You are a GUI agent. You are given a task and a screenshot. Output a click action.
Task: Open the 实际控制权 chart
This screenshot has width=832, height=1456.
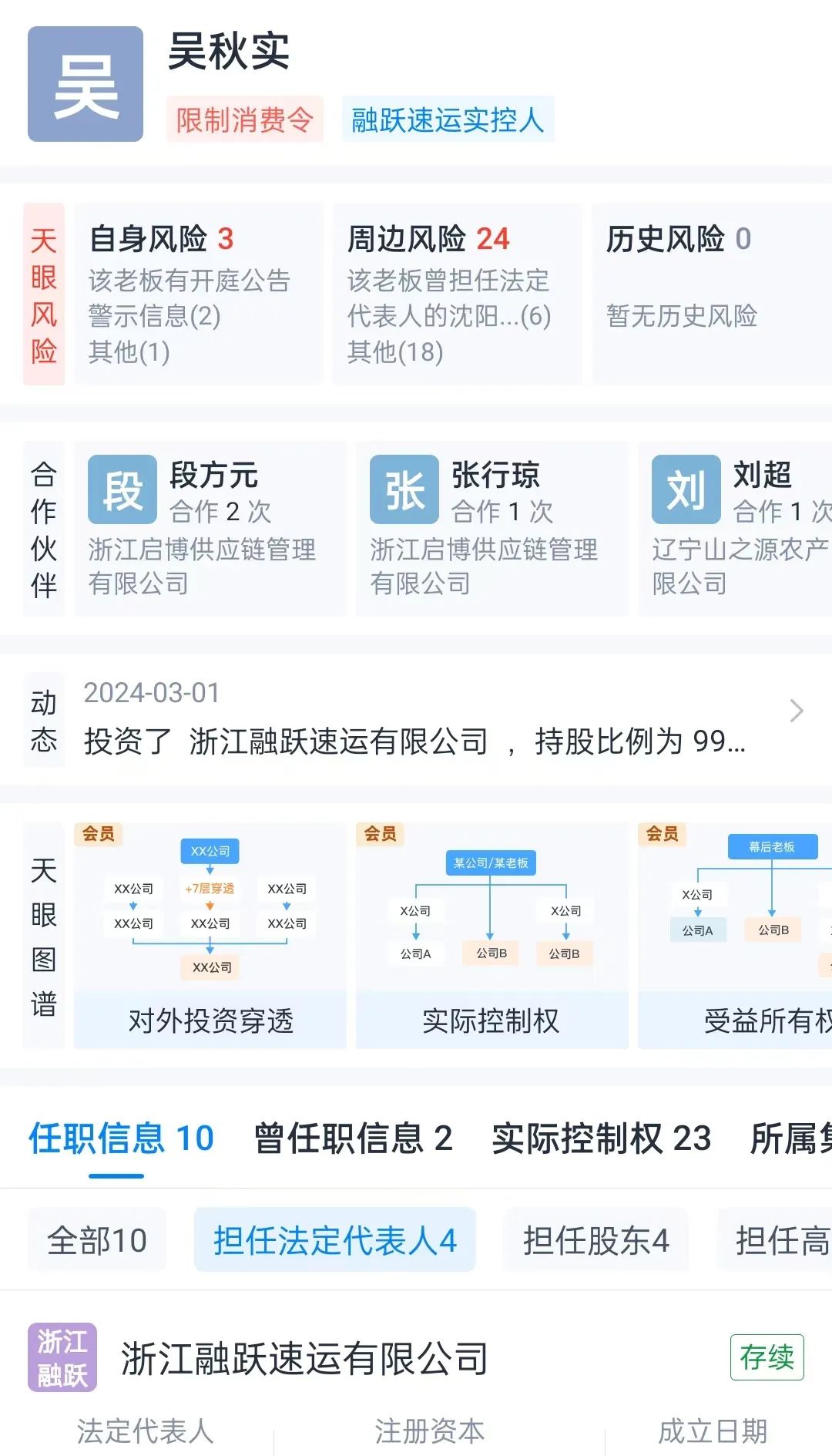click(492, 935)
